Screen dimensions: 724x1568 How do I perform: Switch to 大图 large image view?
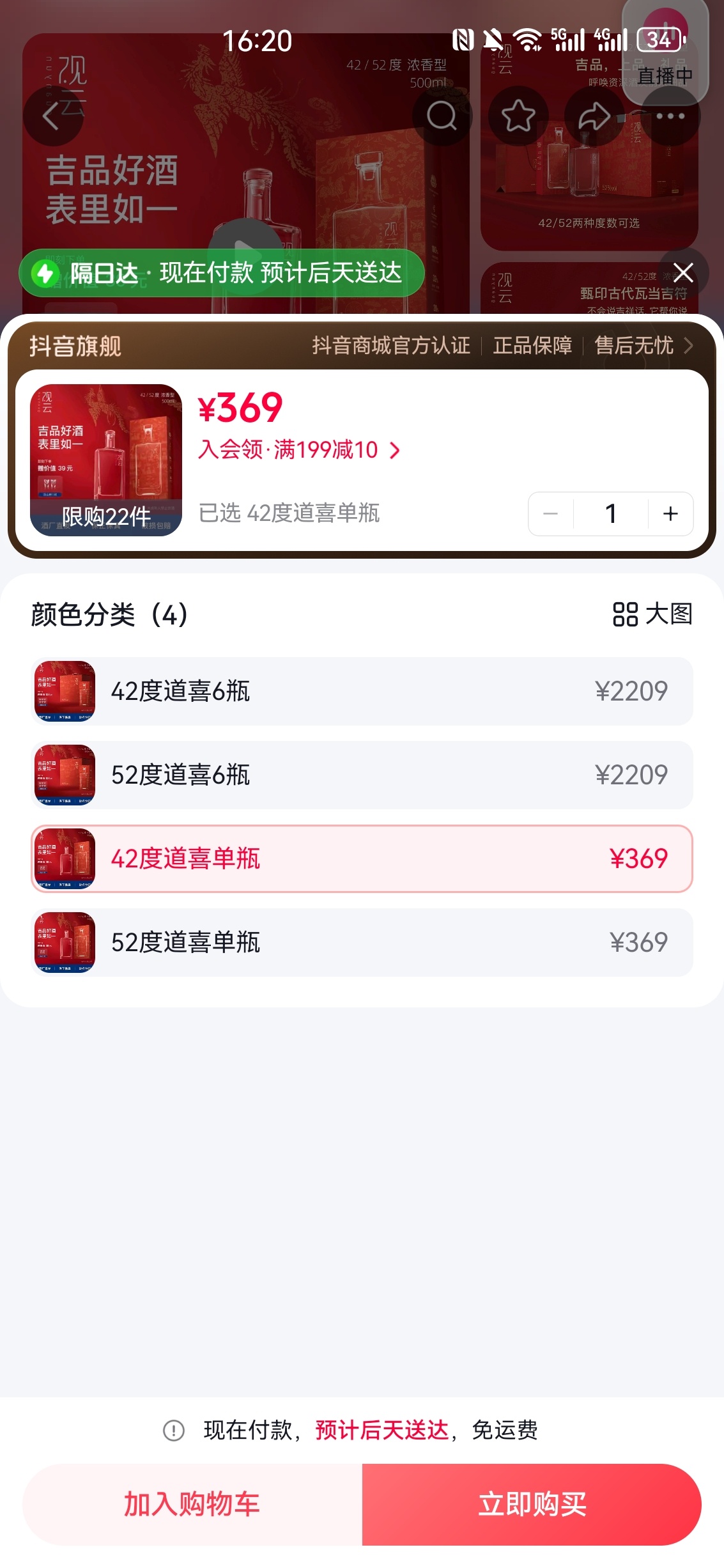tap(652, 614)
